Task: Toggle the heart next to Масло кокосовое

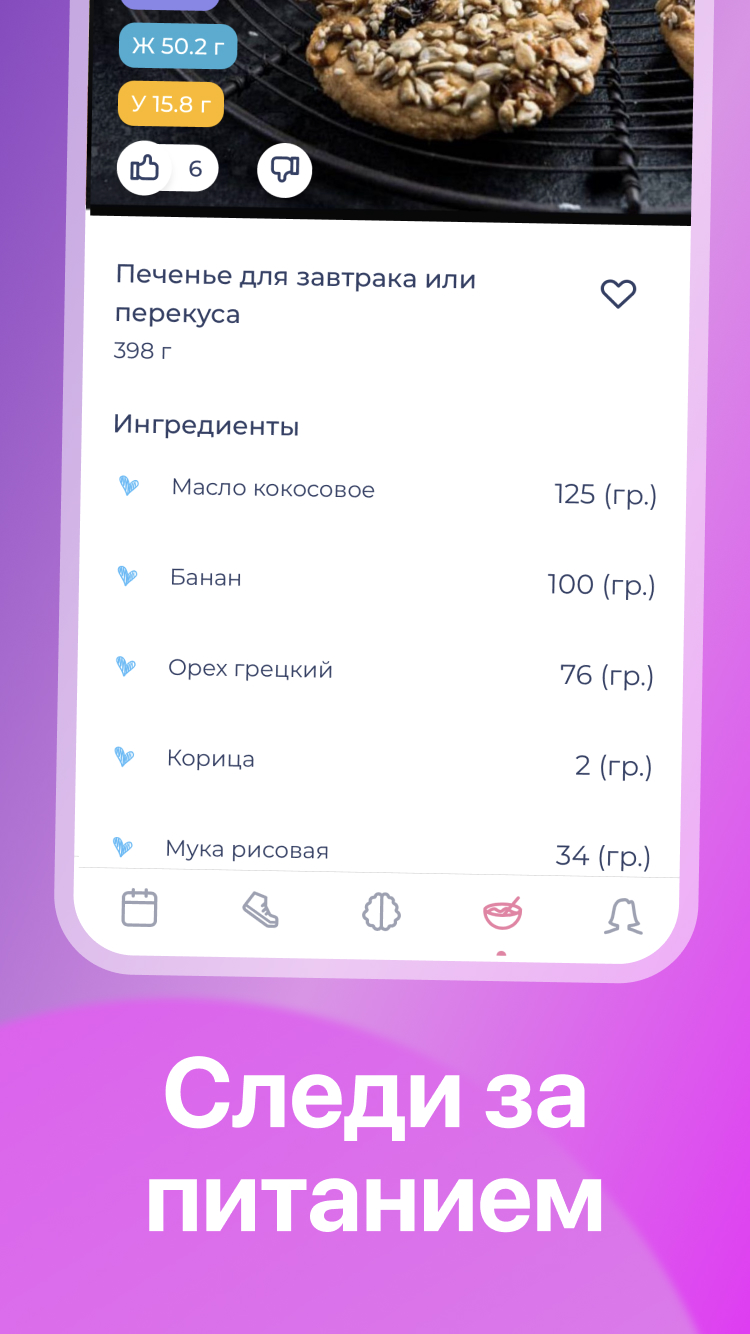Action: click(127, 486)
